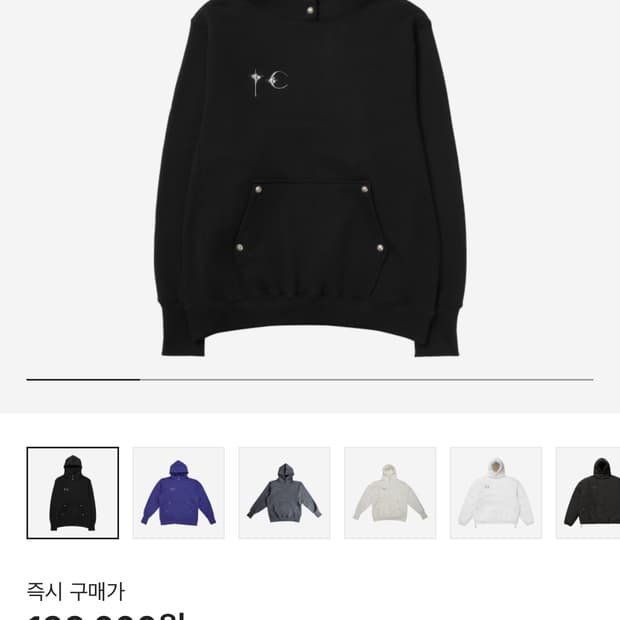
Task: Pick the light gray hoodie thumbnail
Action: click(390, 493)
